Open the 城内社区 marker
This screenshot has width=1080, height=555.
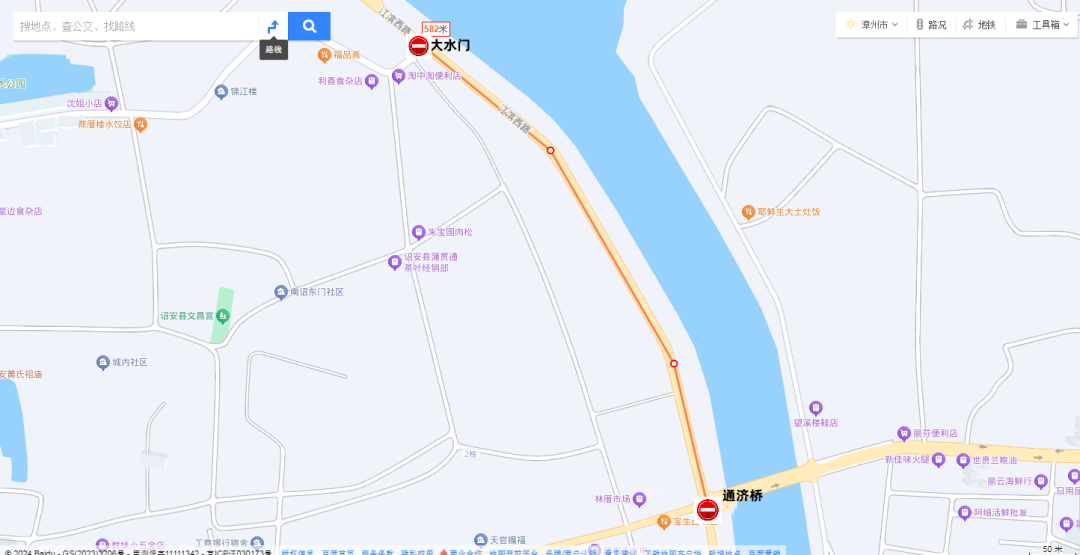point(102,362)
